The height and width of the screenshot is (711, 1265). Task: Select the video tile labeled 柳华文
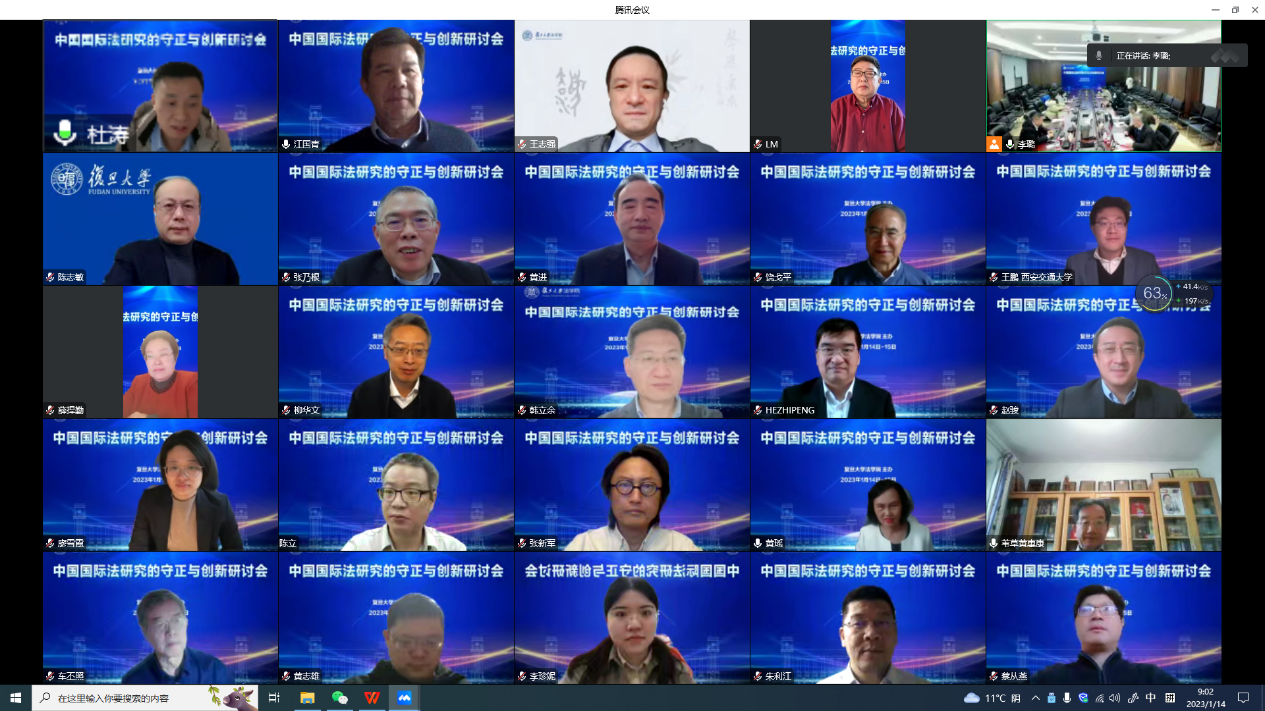396,352
